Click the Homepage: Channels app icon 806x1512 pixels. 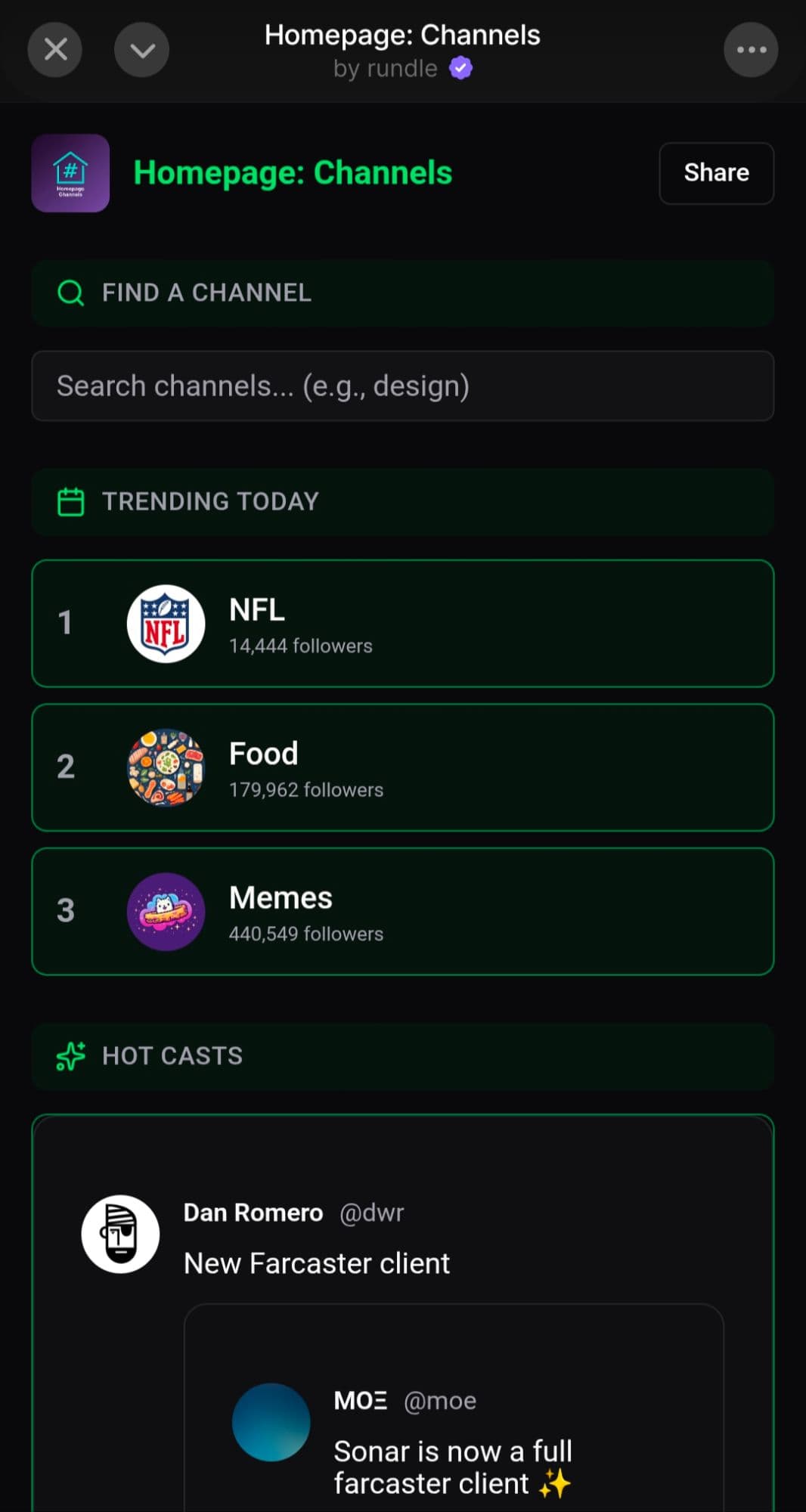pos(70,173)
